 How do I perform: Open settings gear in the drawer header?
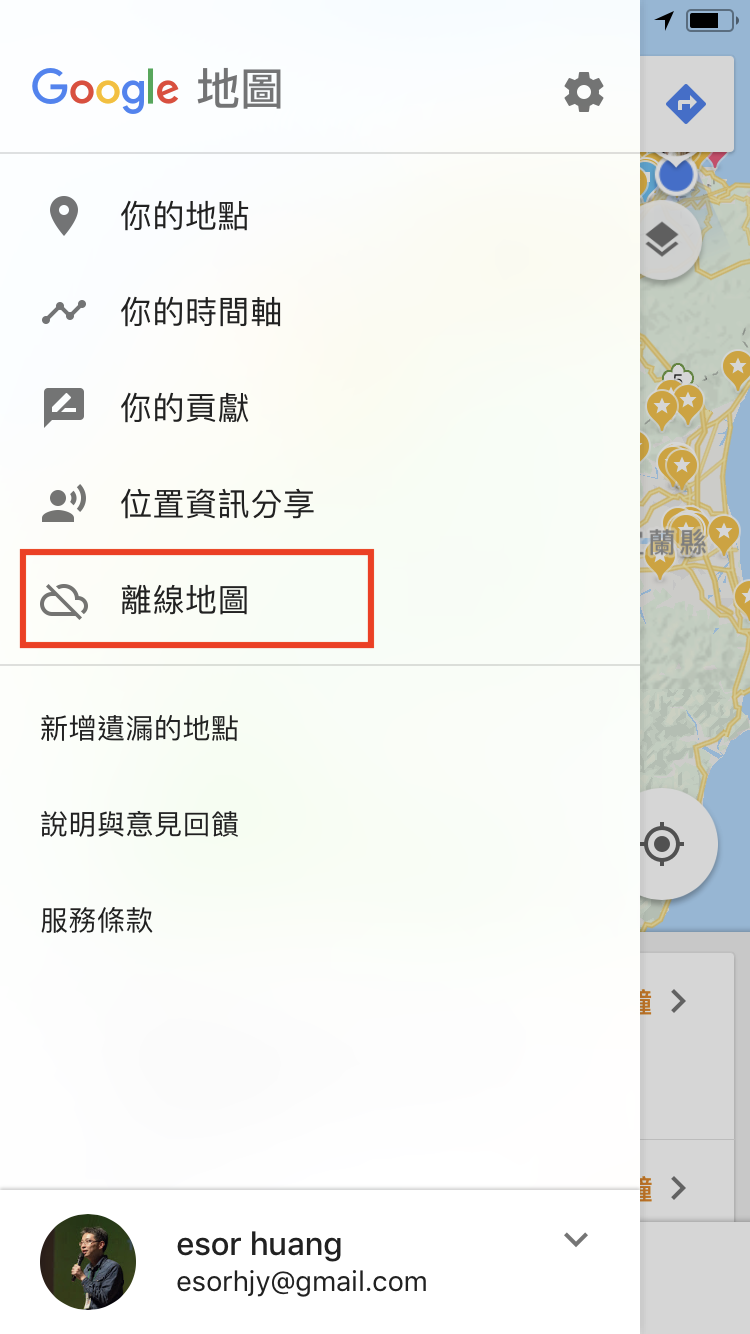pos(584,92)
